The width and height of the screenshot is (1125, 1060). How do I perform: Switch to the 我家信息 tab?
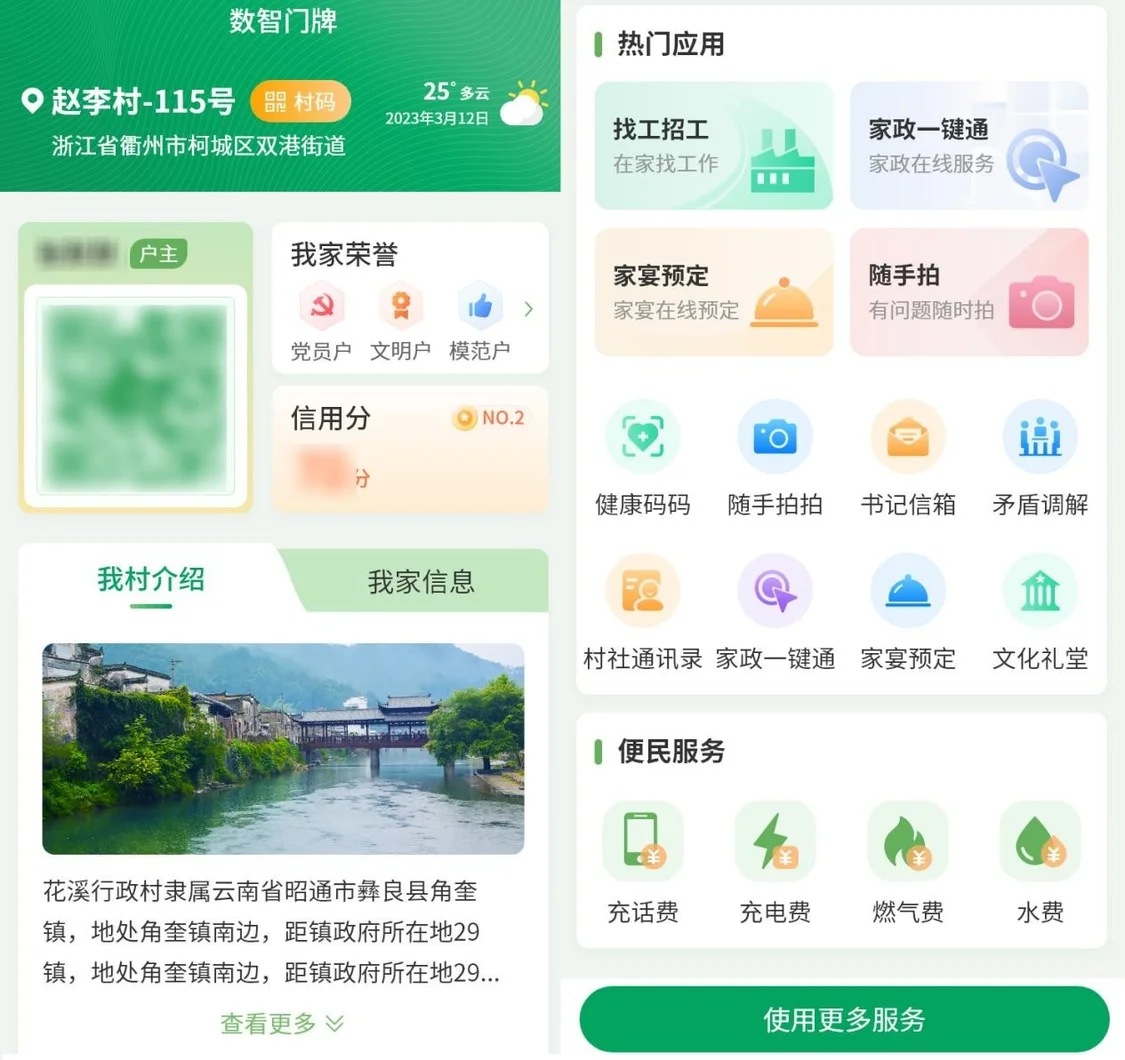[421, 582]
